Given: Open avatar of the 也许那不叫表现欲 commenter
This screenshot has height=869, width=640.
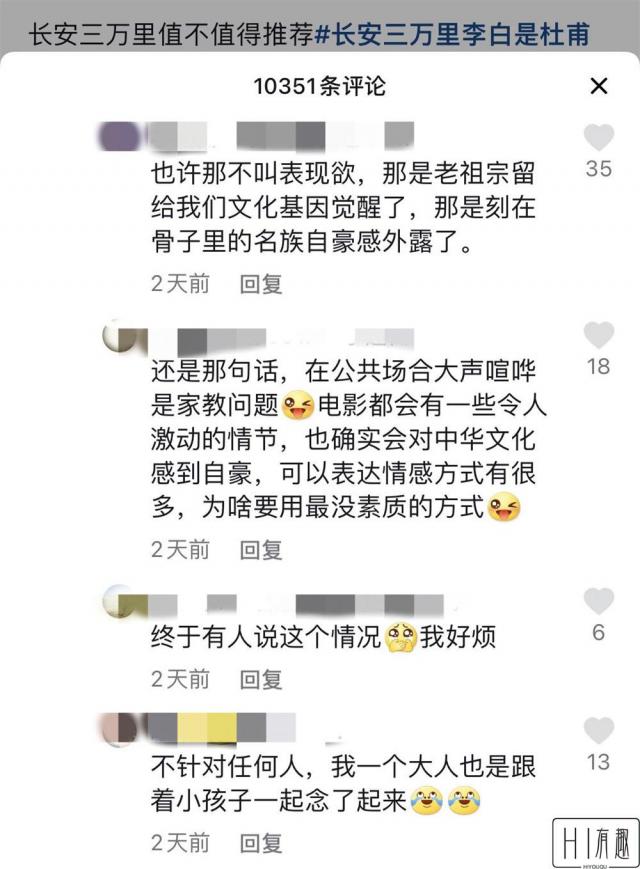Looking at the screenshot, I should point(121,135).
